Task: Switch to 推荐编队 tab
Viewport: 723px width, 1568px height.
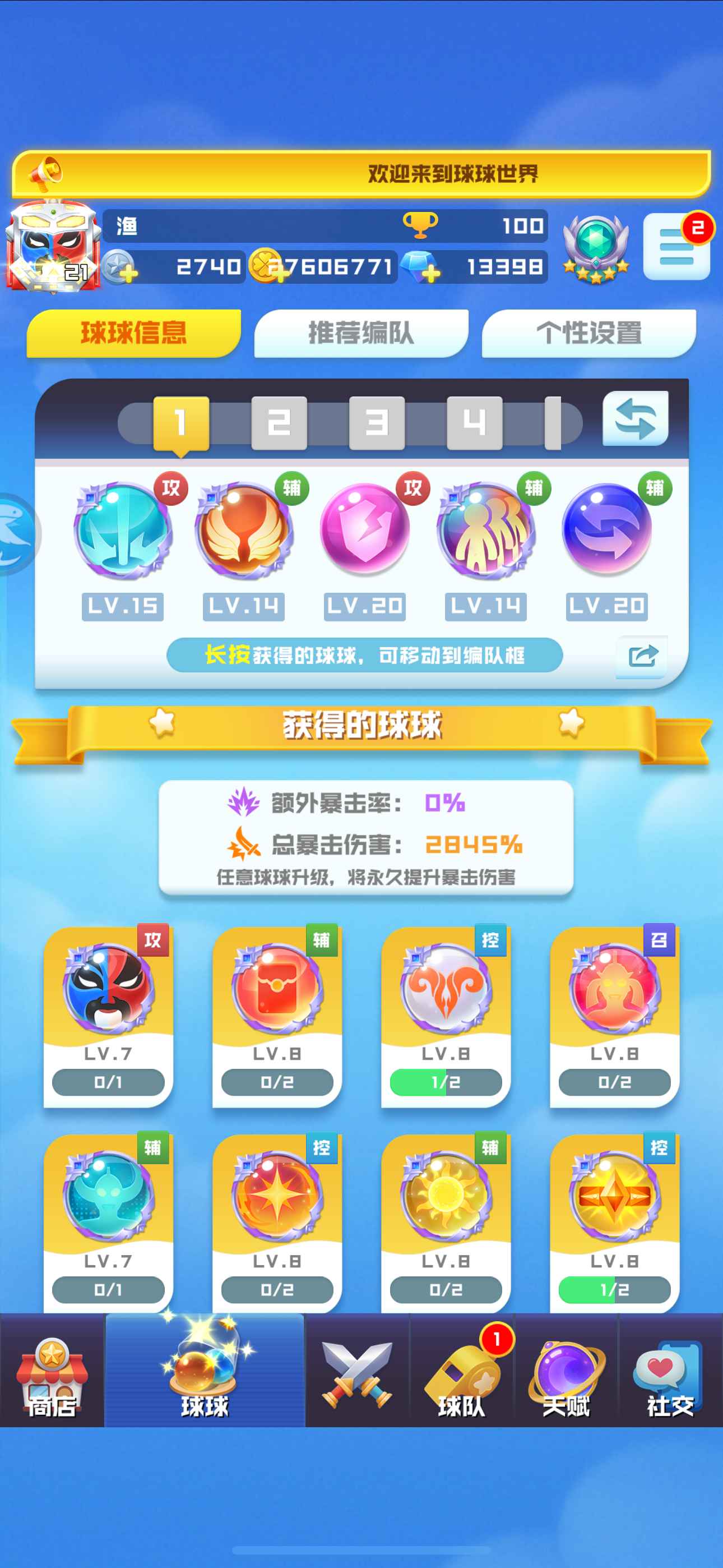Action: [361, 333]
